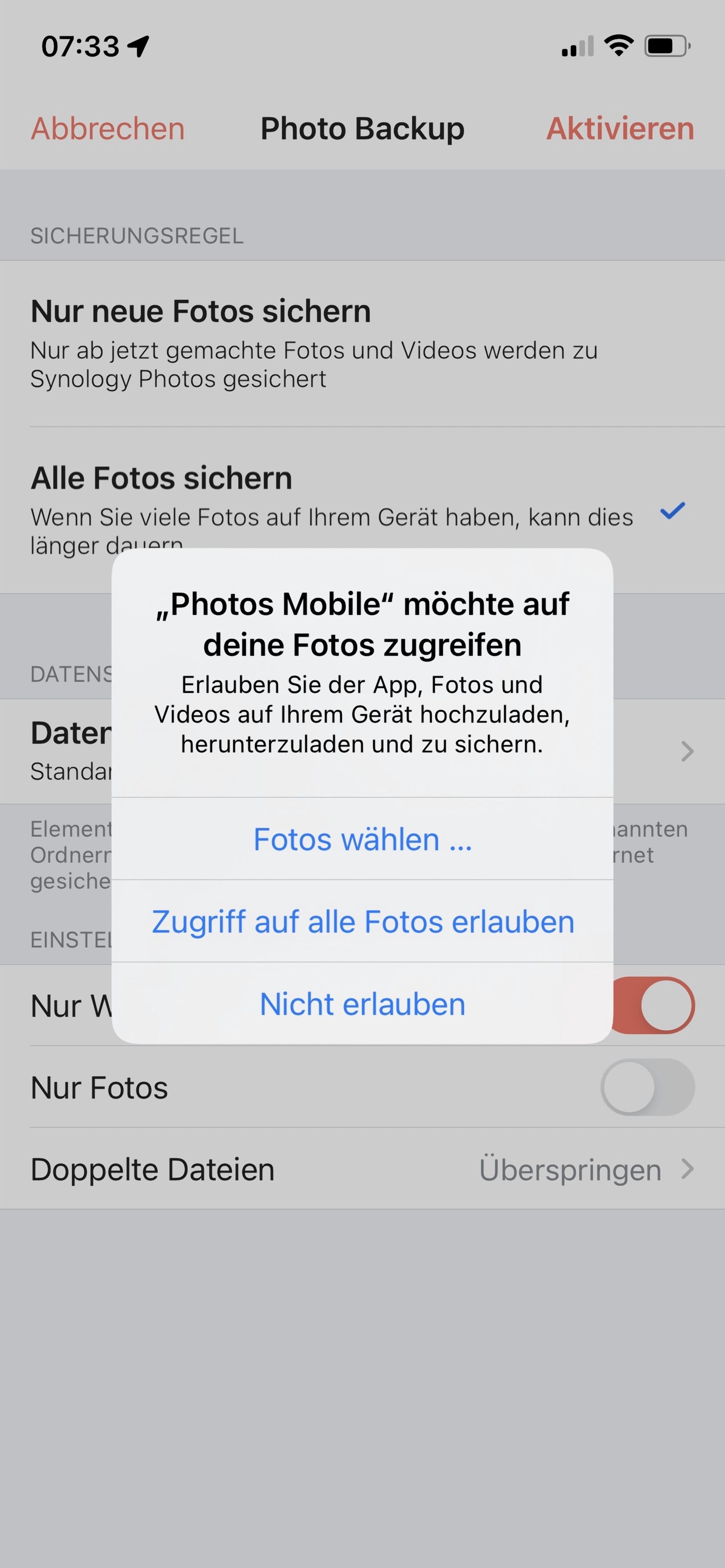This screenshot has height=1568, width=725.
Task: Choose 'Fotos wählen ...' in the dialog
Action: (x=362, y=839)
